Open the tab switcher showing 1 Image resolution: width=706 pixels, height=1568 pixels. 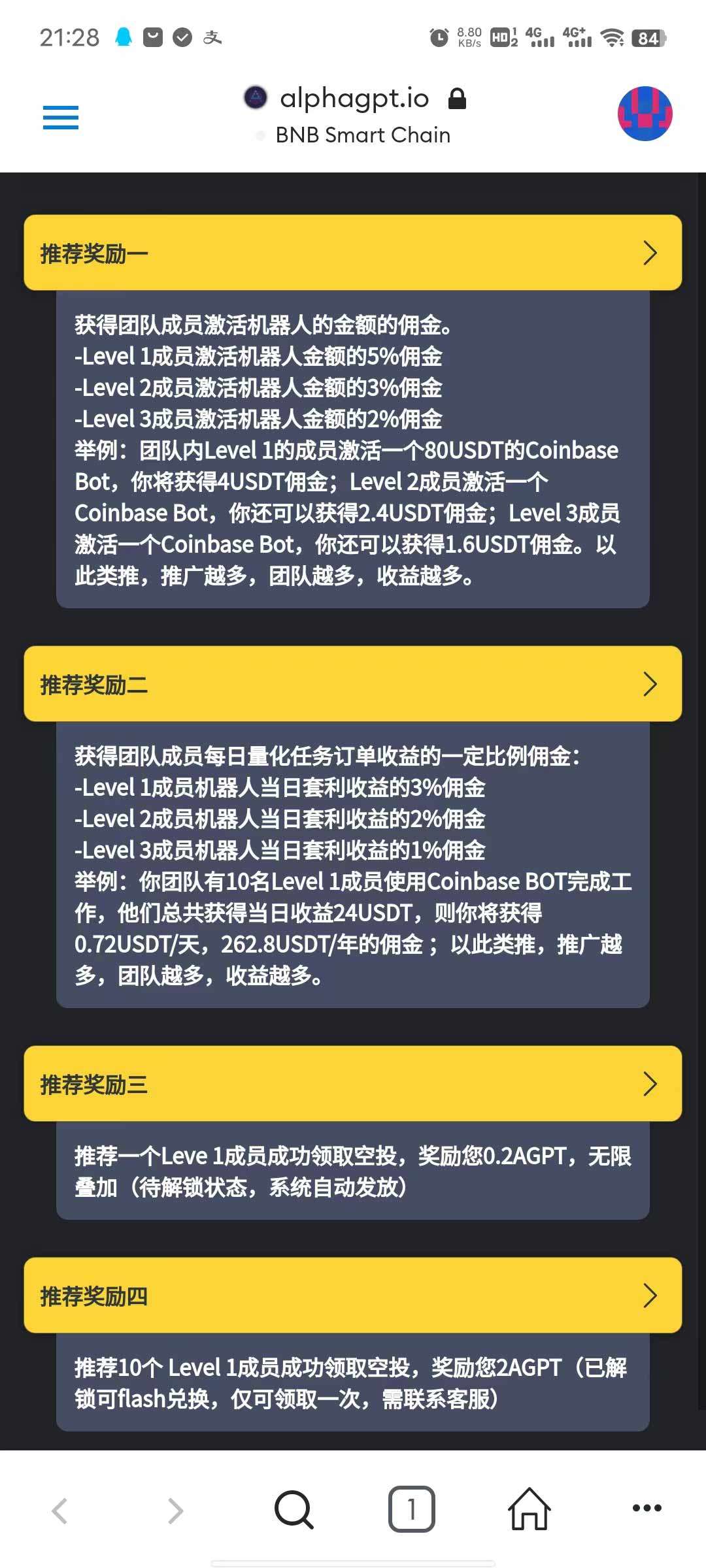[412, 1509]
